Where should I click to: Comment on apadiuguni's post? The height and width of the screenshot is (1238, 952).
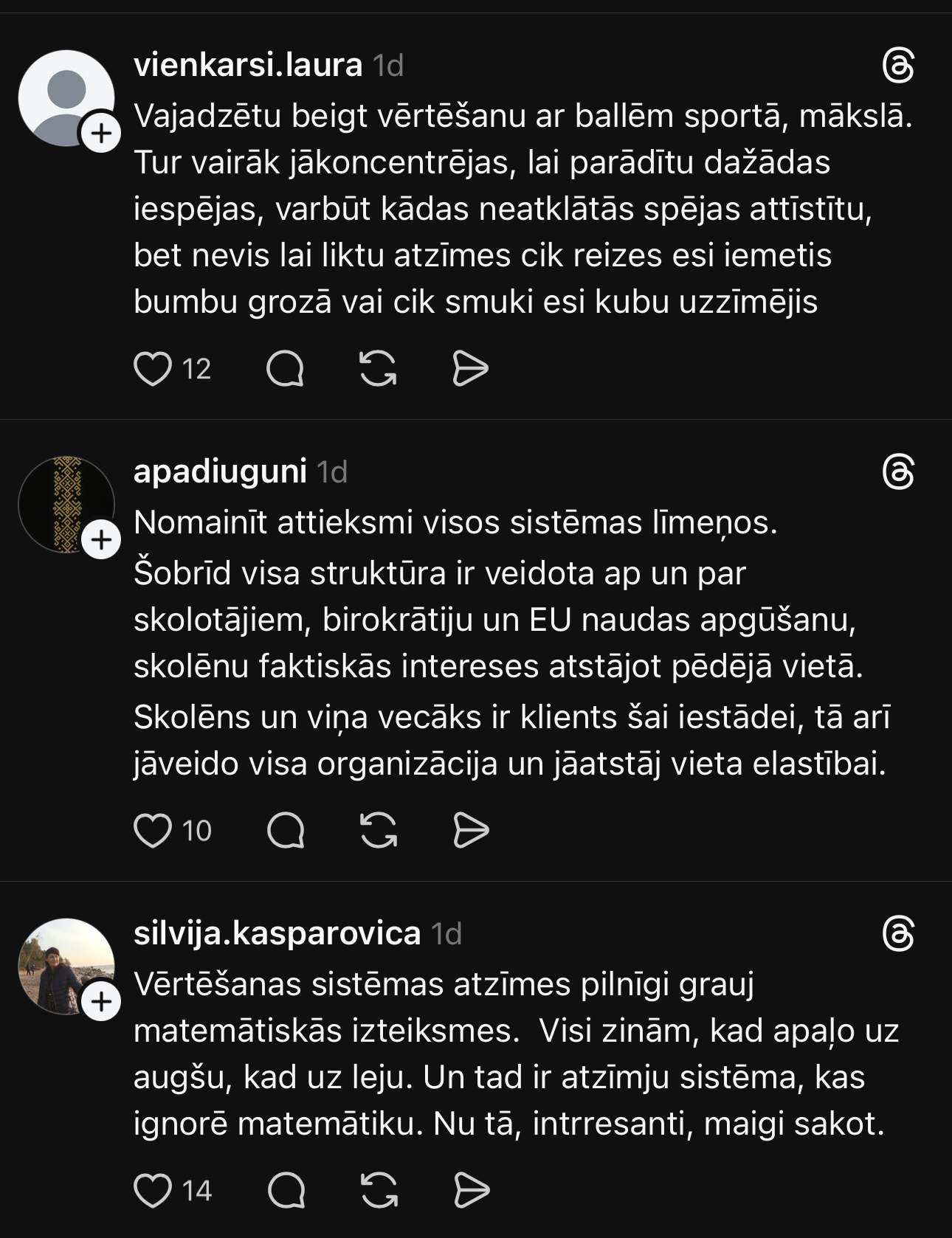pyautogui.click(x=285, y=831)
